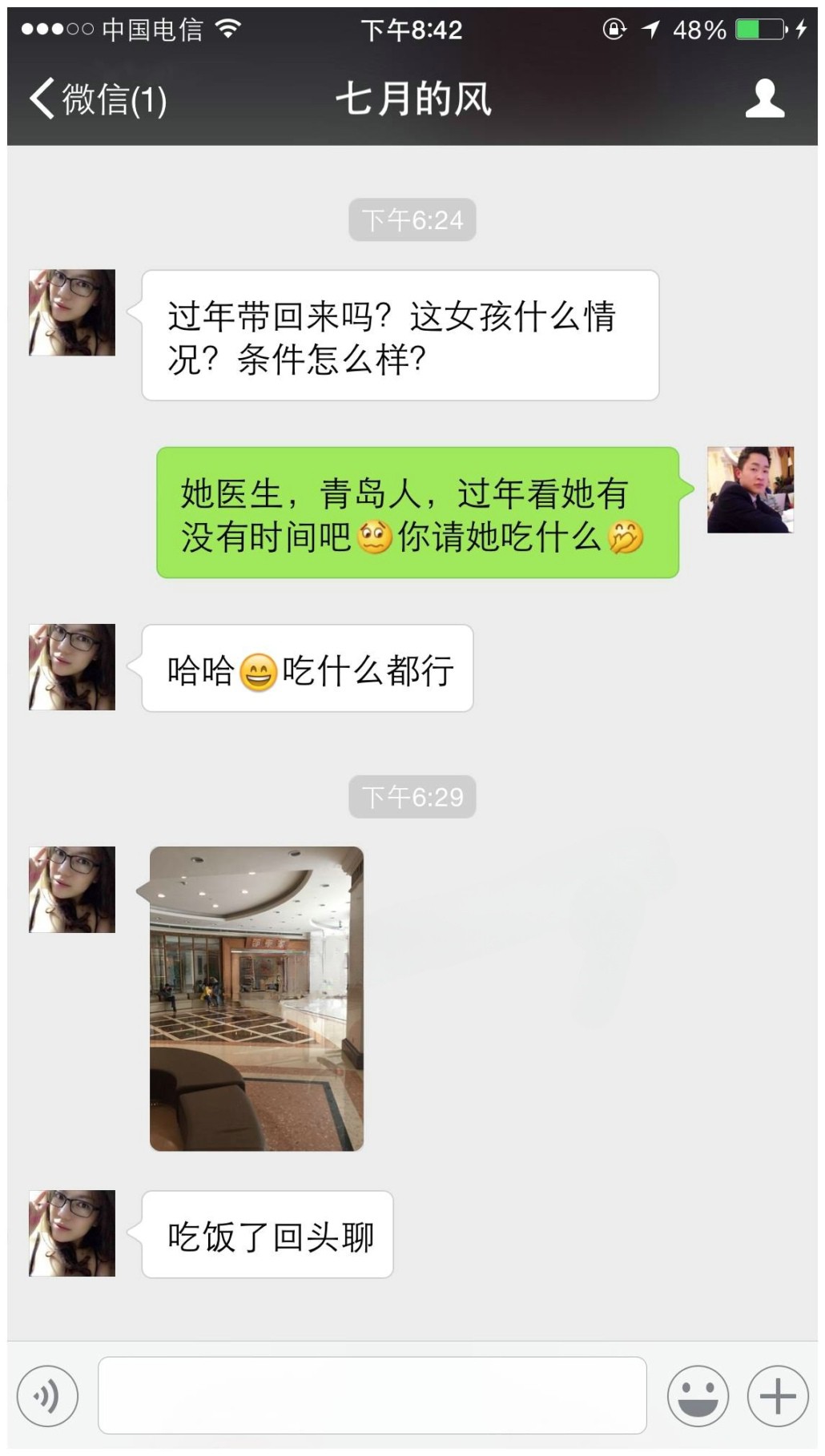Open sender avatar beside 吃饭了回头聊
This screenshot has height=1456, width=825.
pyautogui.click(x=72, y=1233)
